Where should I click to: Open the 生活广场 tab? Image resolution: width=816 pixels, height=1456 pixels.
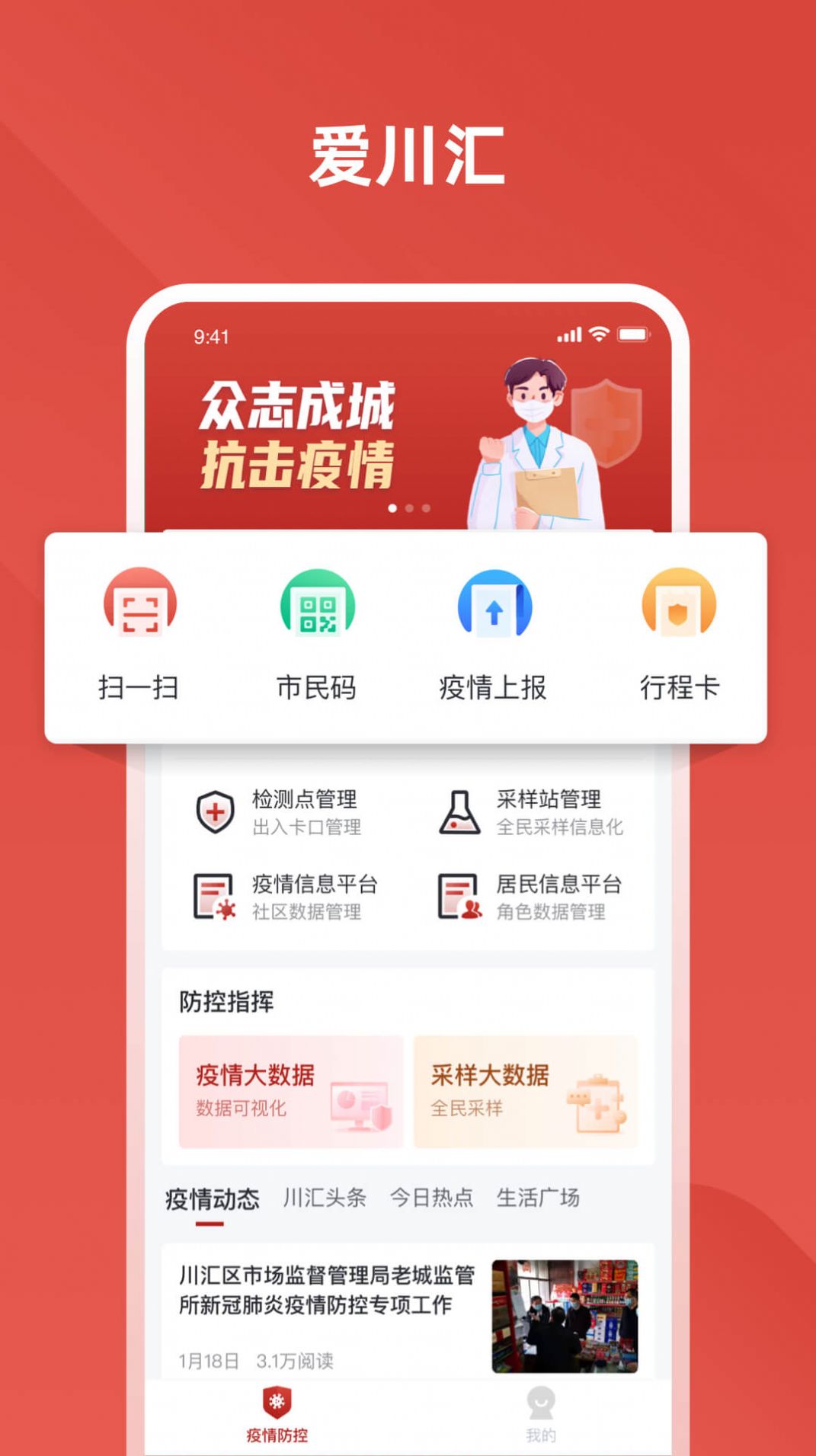pyautogui.click(x=539, y=1198)
